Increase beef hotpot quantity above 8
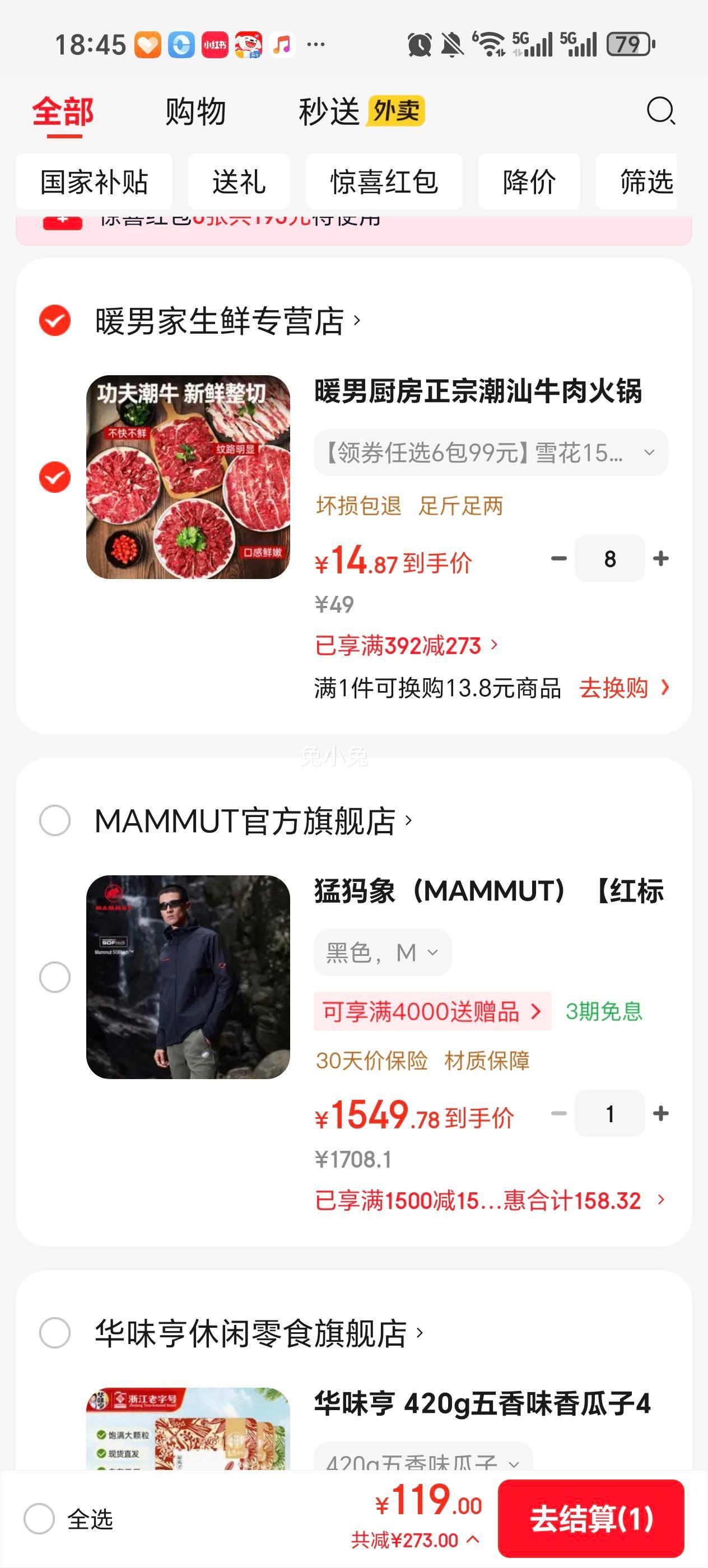 pos(660,558)
